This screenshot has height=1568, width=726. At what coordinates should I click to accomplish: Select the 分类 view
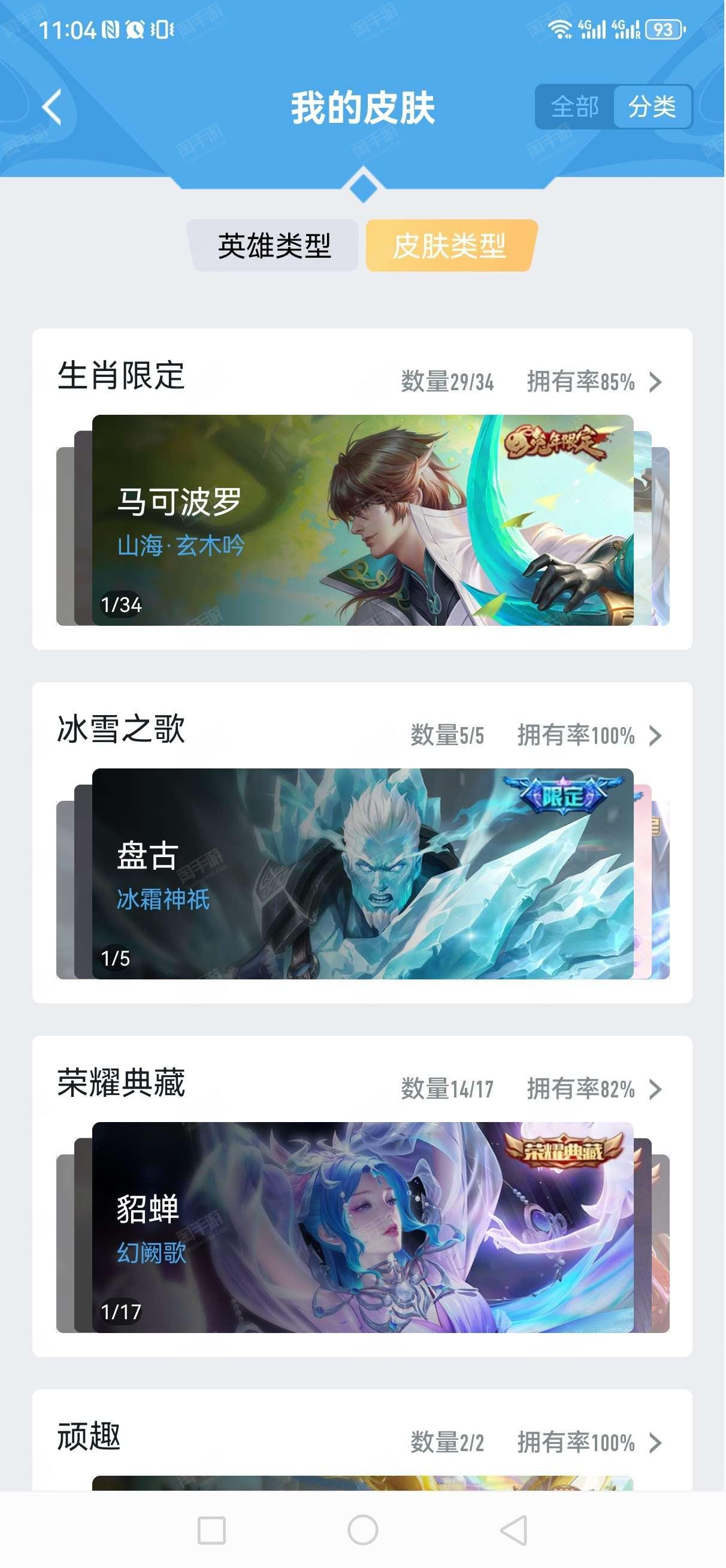point(652,107)
